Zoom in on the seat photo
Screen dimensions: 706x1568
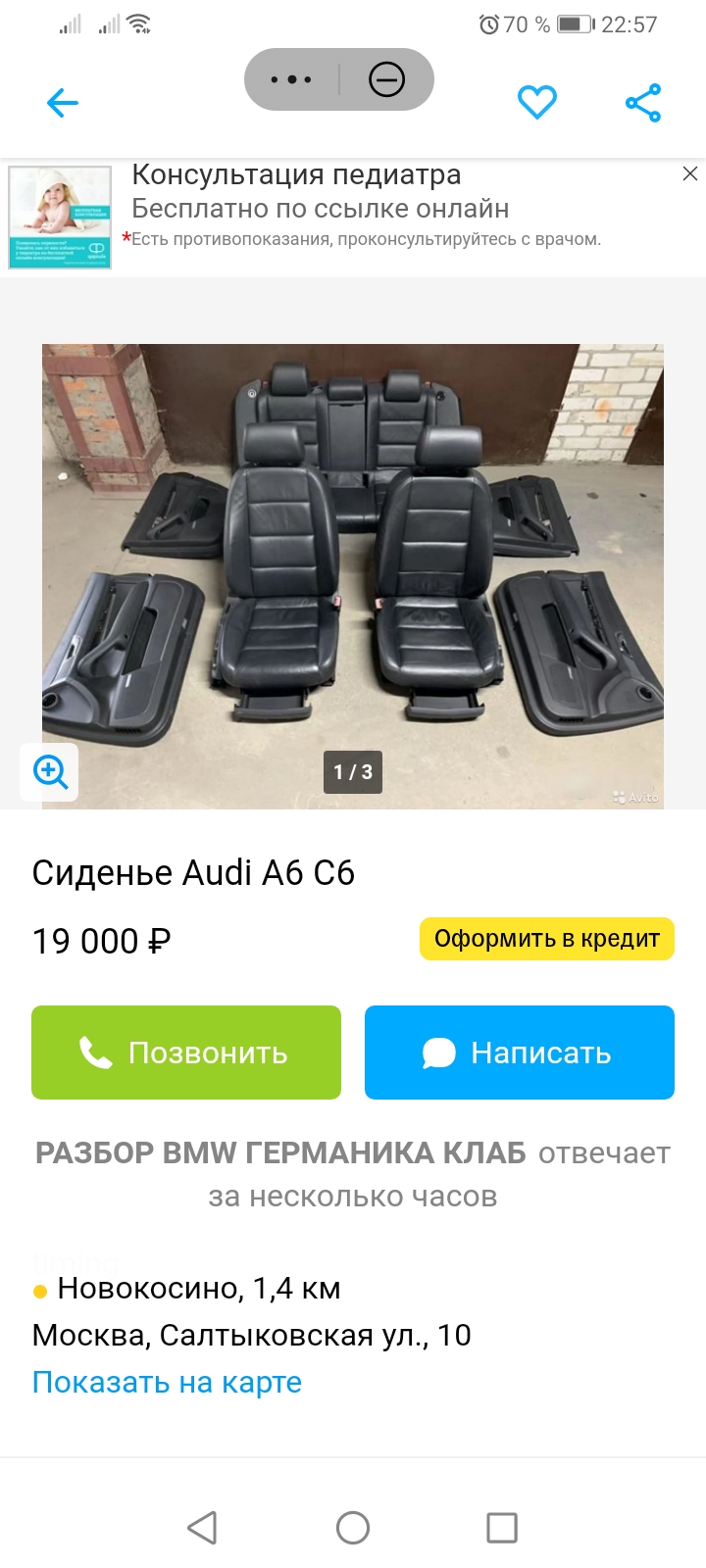[50, 772]
